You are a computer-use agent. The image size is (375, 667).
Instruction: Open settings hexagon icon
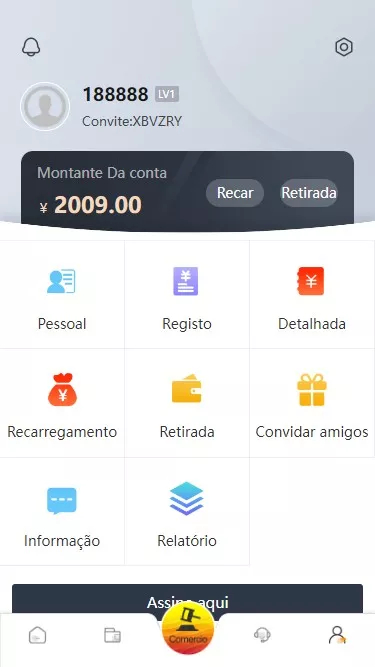tap(344, 47)
